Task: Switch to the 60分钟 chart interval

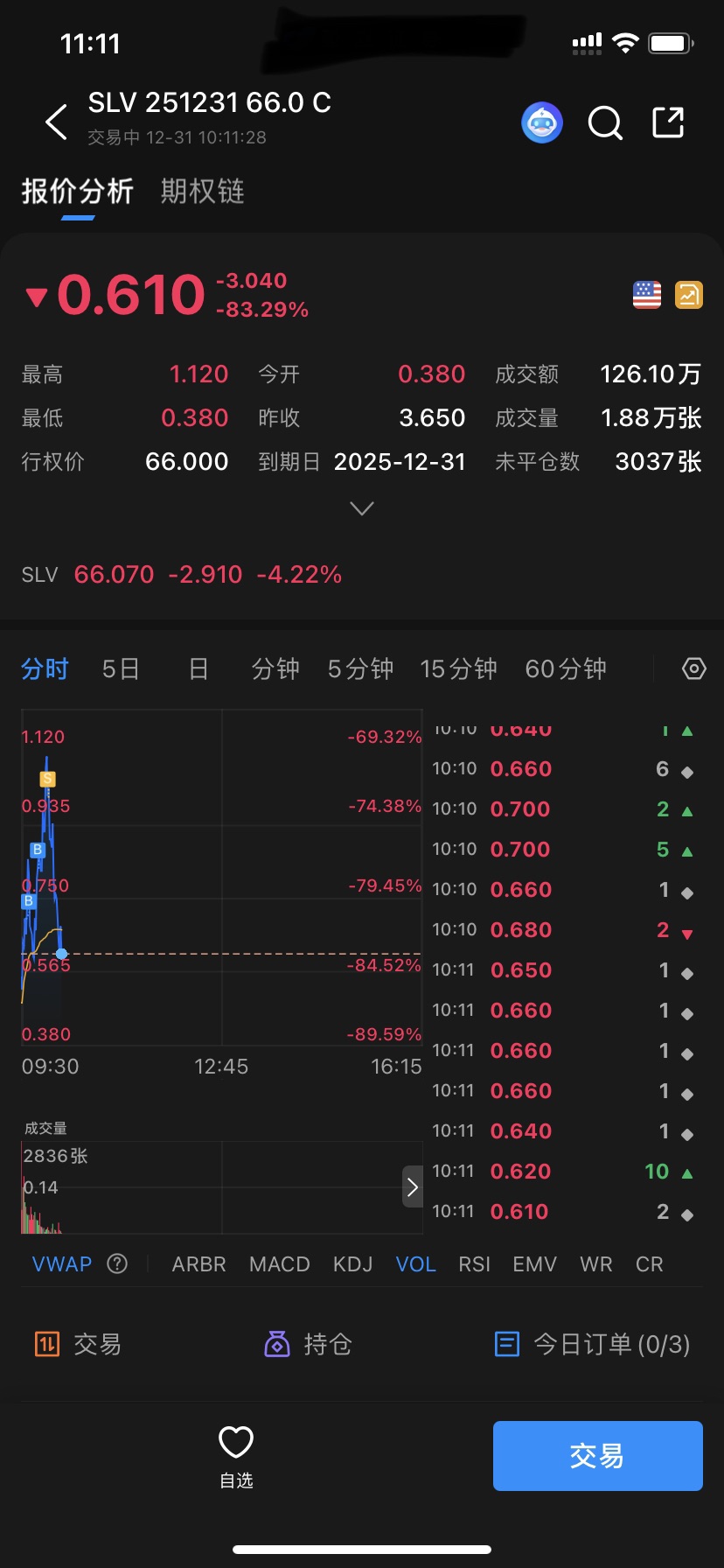Action: click(566, 669)
